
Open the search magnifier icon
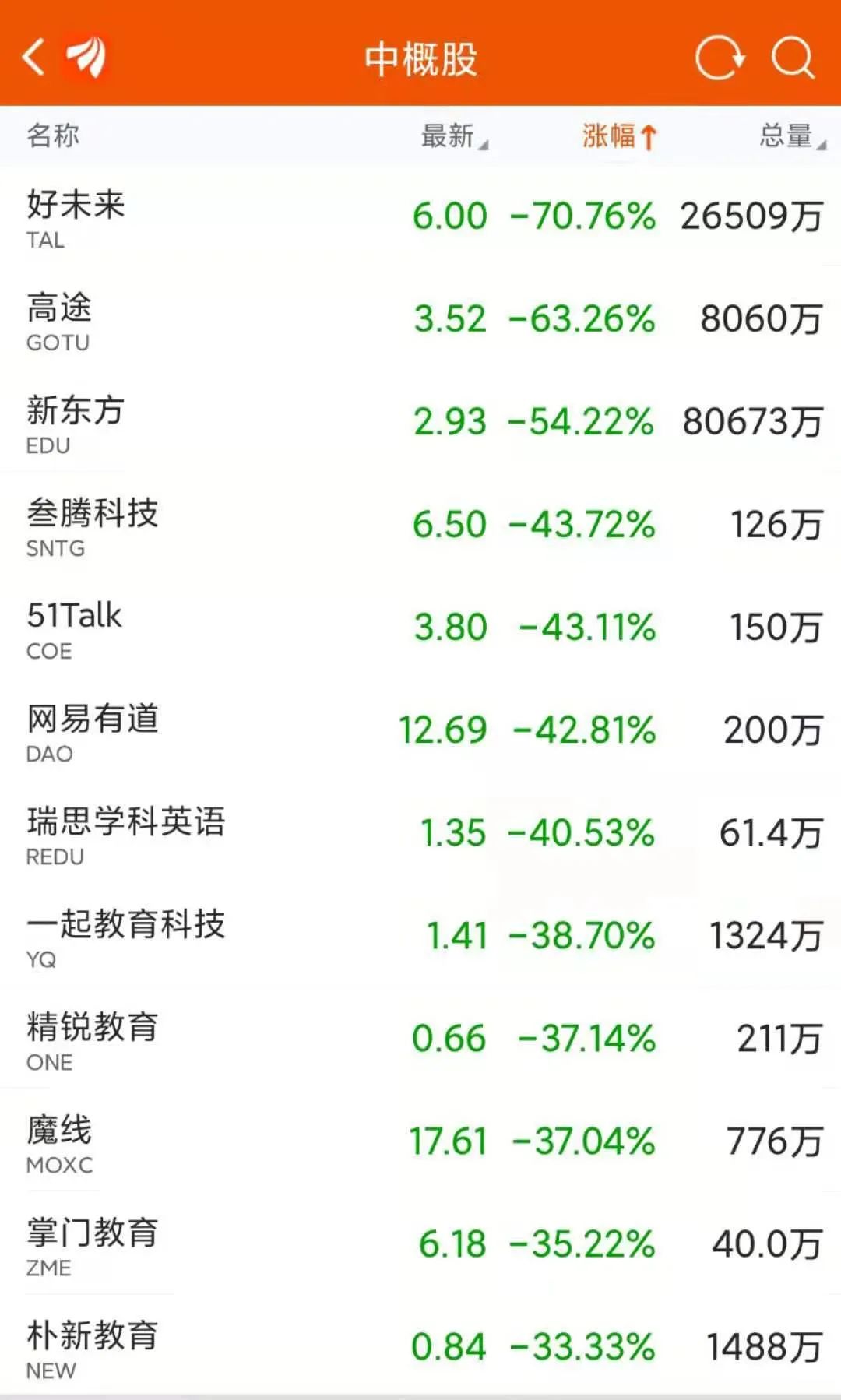click(793, 58)
